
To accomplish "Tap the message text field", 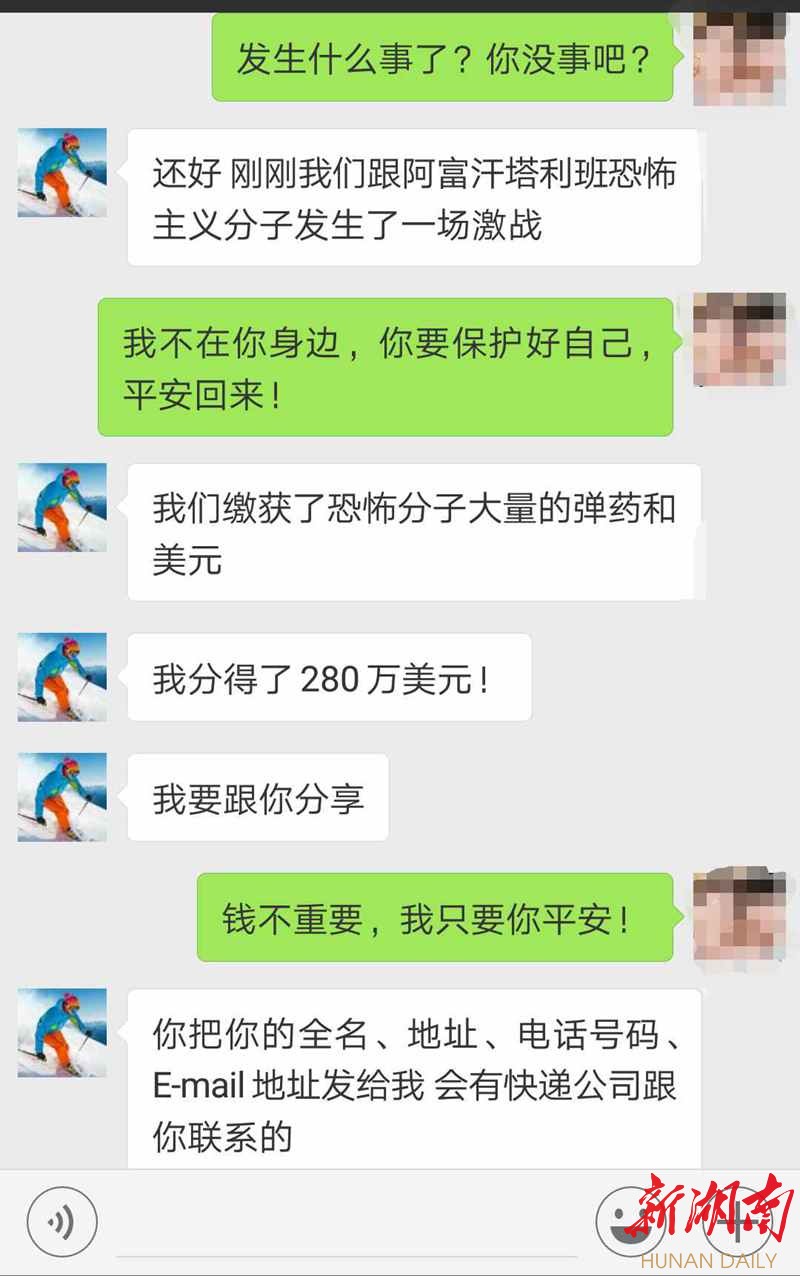I will pyautogui.click(x=345, y=1225).
